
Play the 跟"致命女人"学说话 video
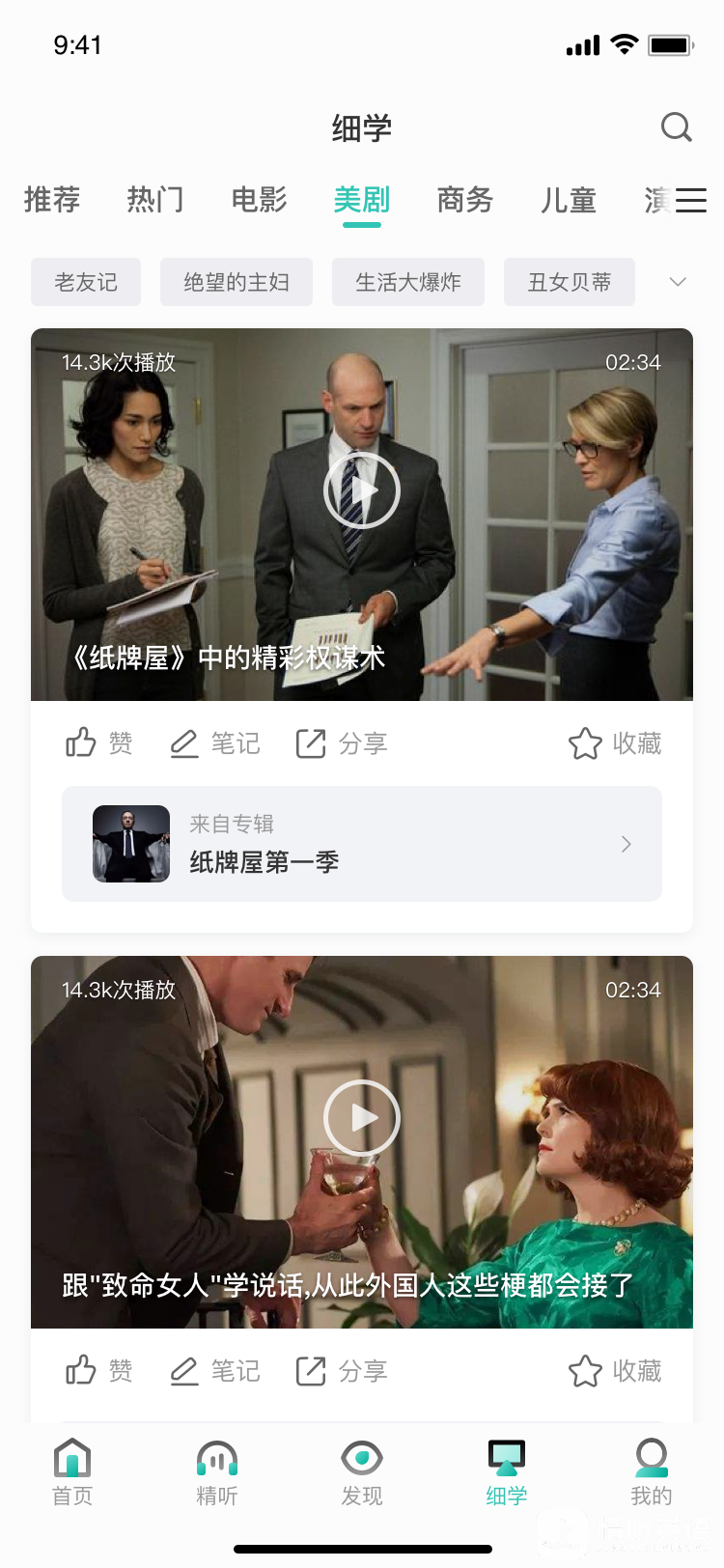click(x=362, y=1118)
